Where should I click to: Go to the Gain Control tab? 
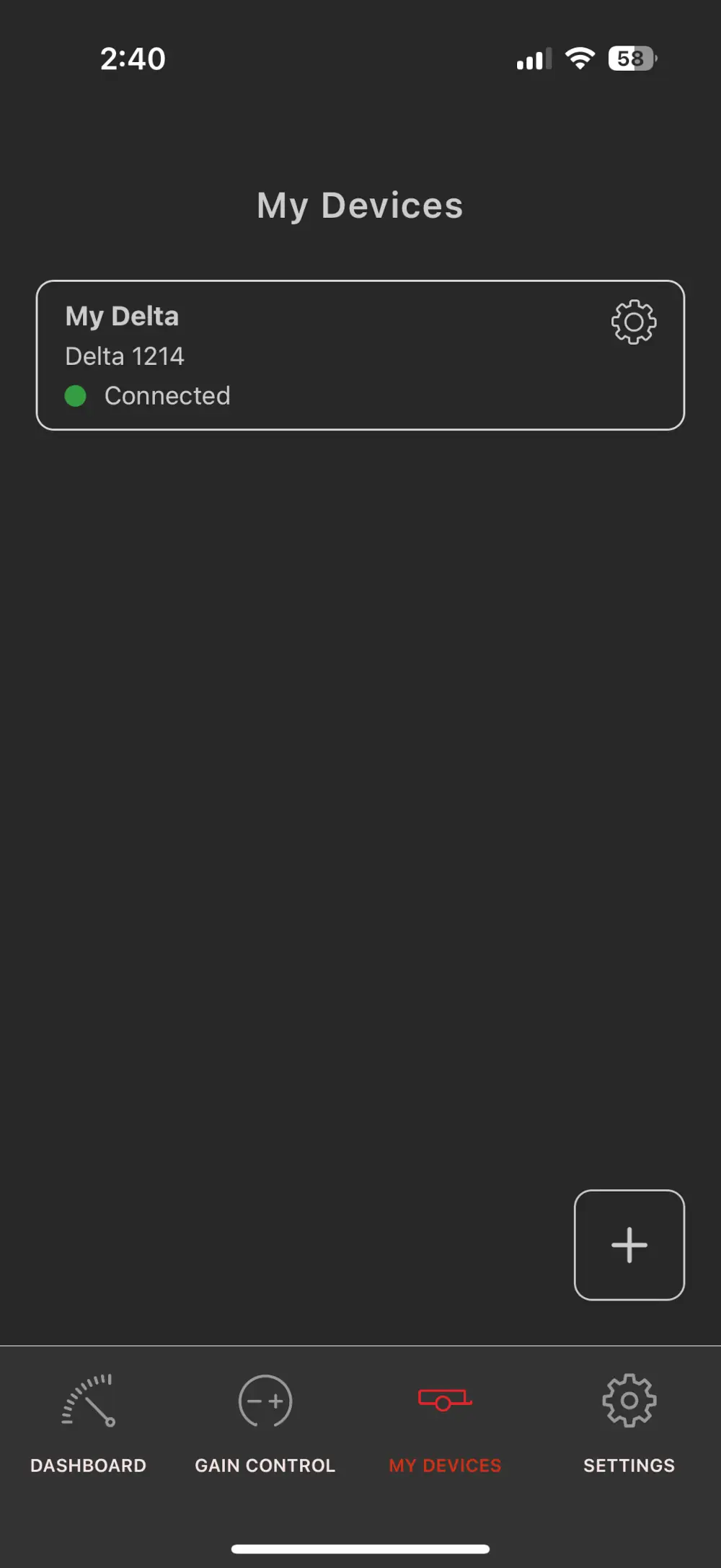(265, 1424)
